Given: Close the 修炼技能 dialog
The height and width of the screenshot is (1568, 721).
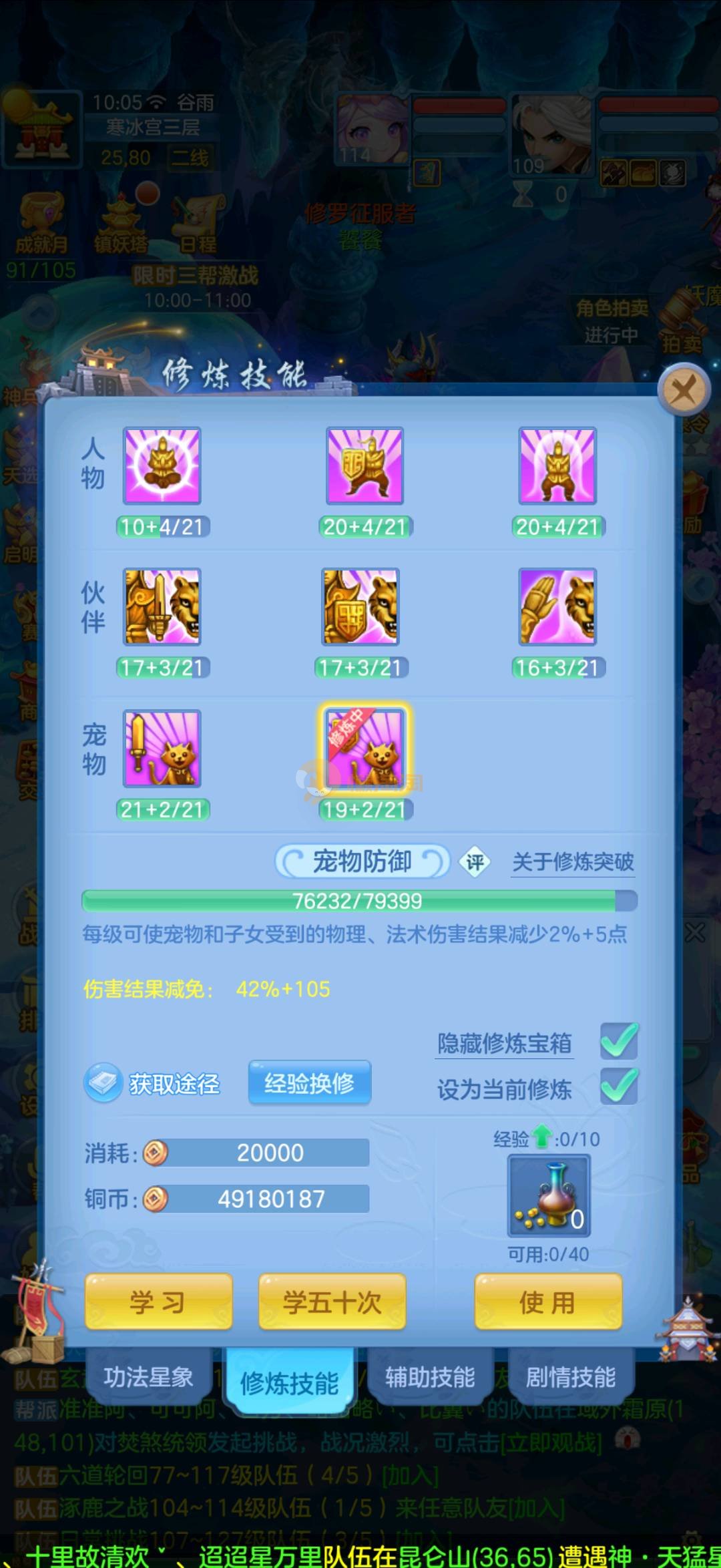Looking at the screenshot, I should pos(683,389).
